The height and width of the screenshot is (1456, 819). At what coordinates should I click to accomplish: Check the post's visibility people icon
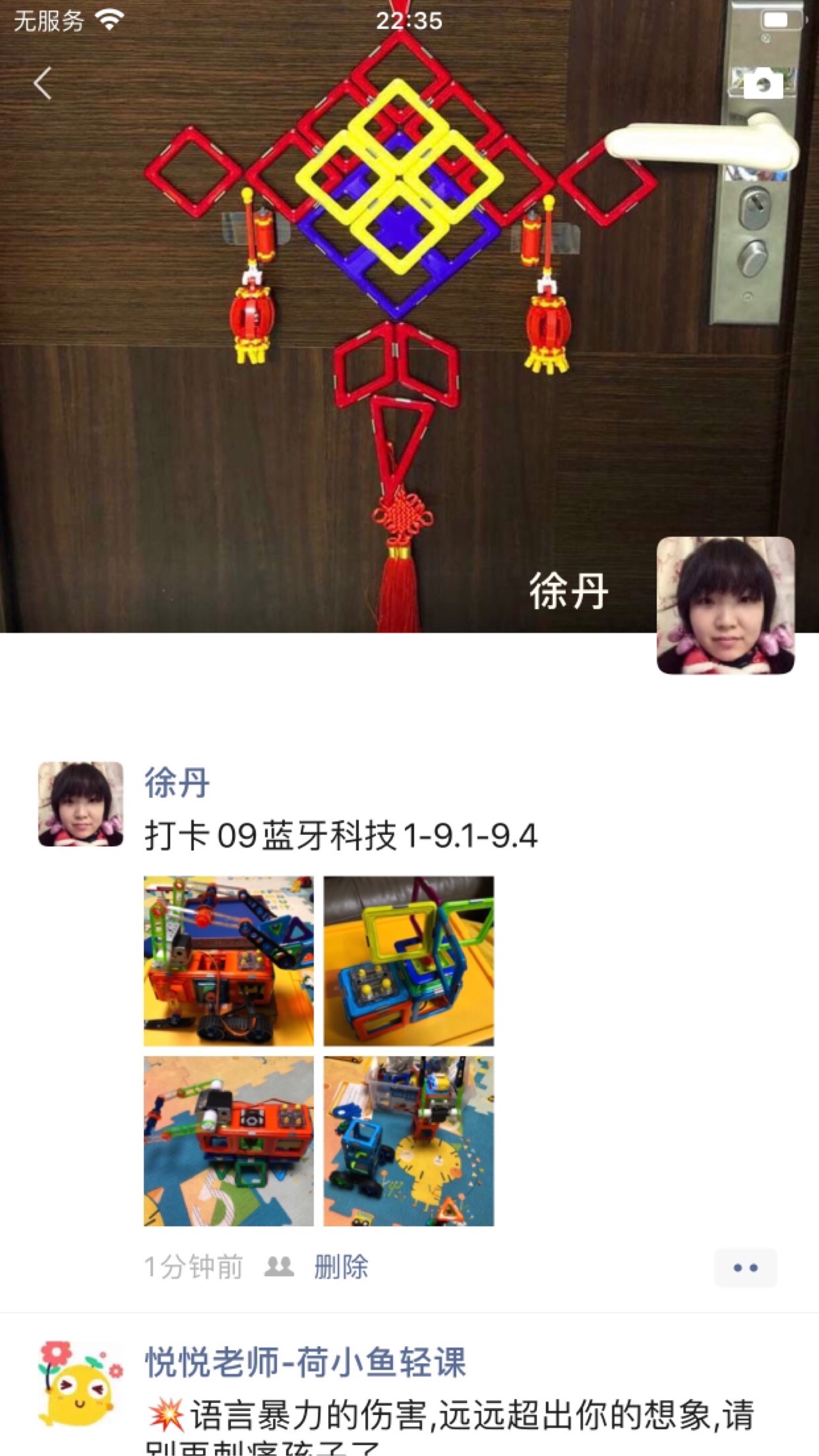[279, 1267]
